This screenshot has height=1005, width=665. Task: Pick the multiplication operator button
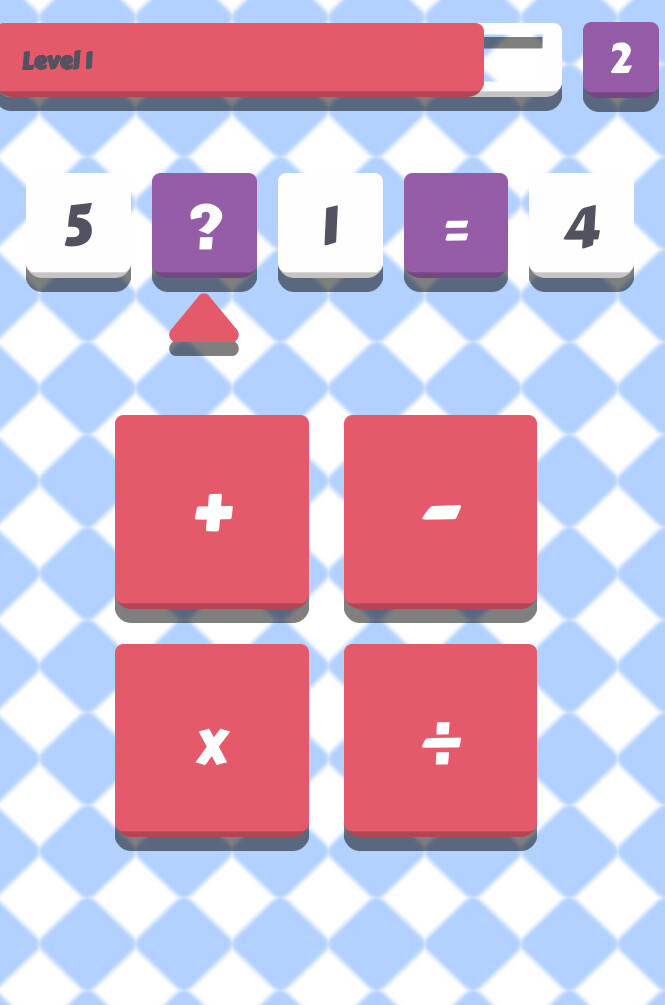212,741
